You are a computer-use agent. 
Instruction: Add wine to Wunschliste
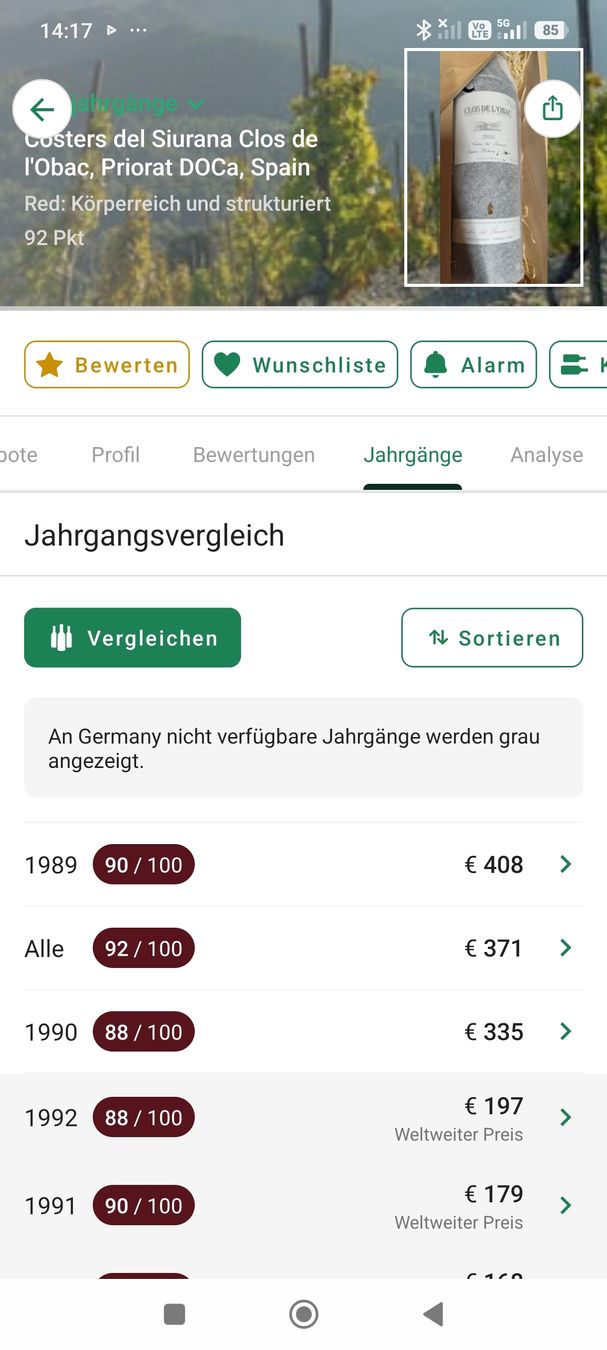(x=300, y=365)
